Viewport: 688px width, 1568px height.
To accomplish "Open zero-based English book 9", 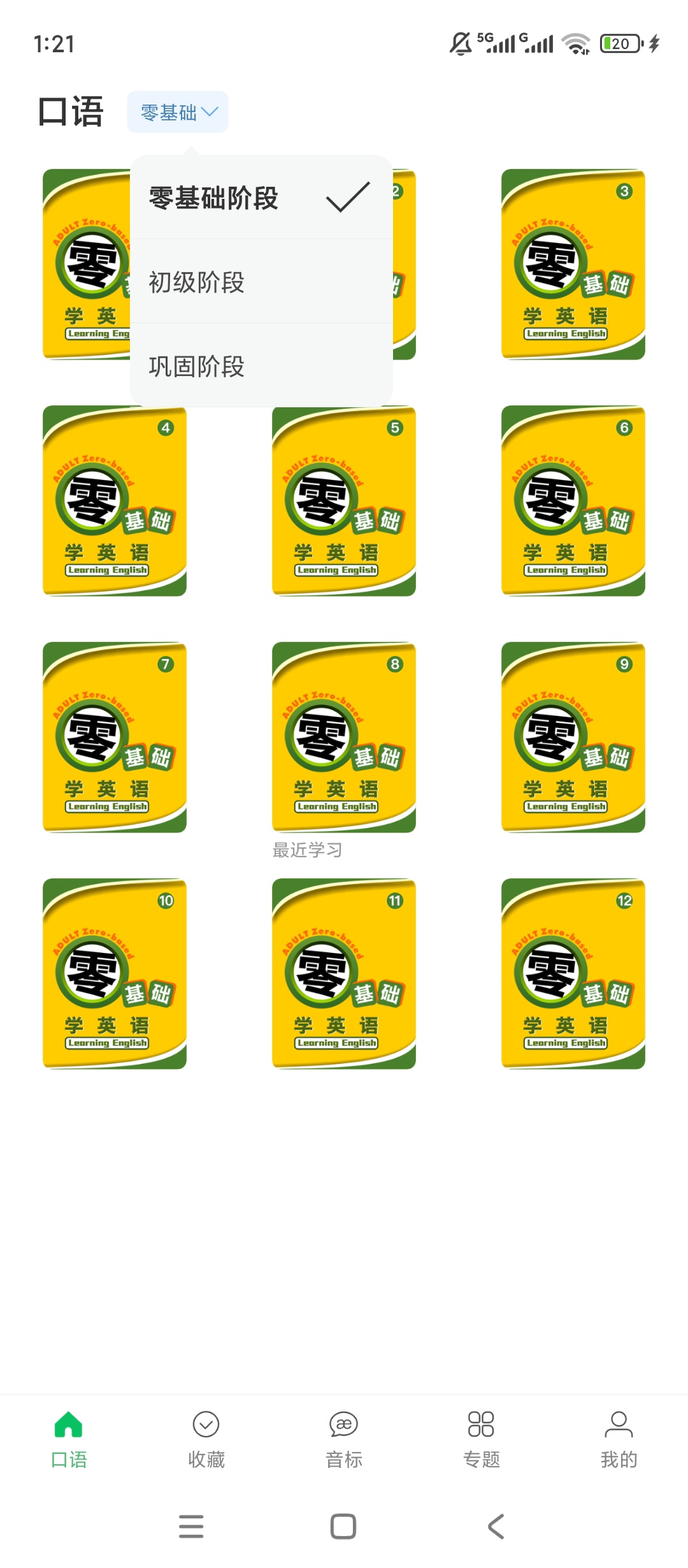I will 573,737.
